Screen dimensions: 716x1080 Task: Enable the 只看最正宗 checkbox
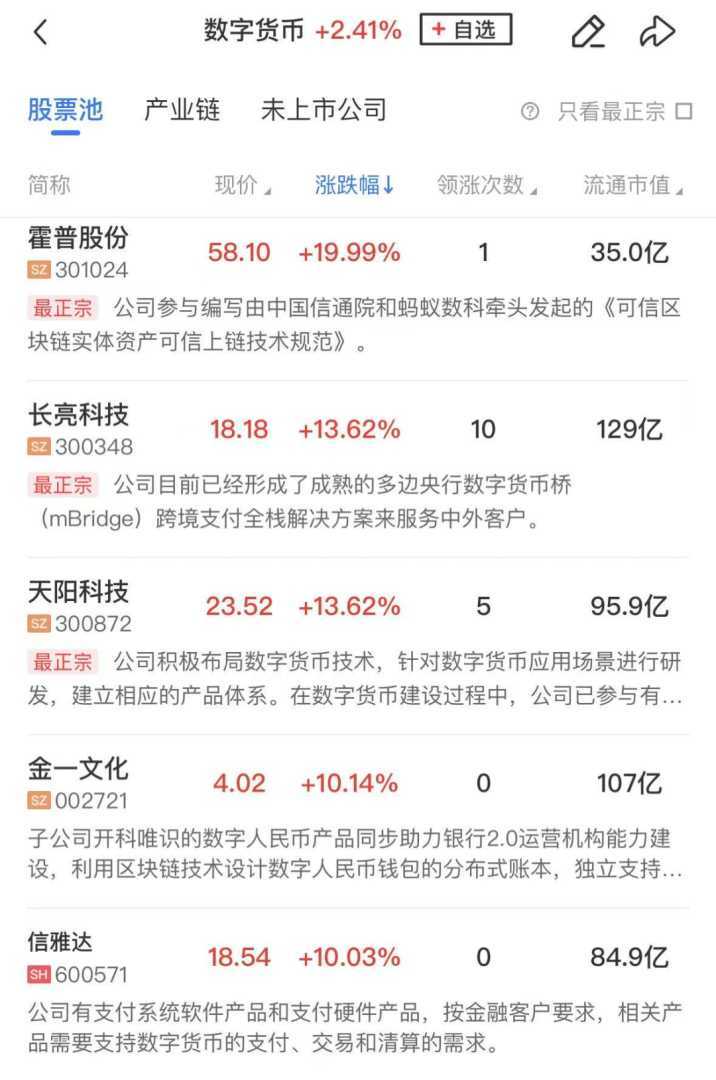coord(684,111)
